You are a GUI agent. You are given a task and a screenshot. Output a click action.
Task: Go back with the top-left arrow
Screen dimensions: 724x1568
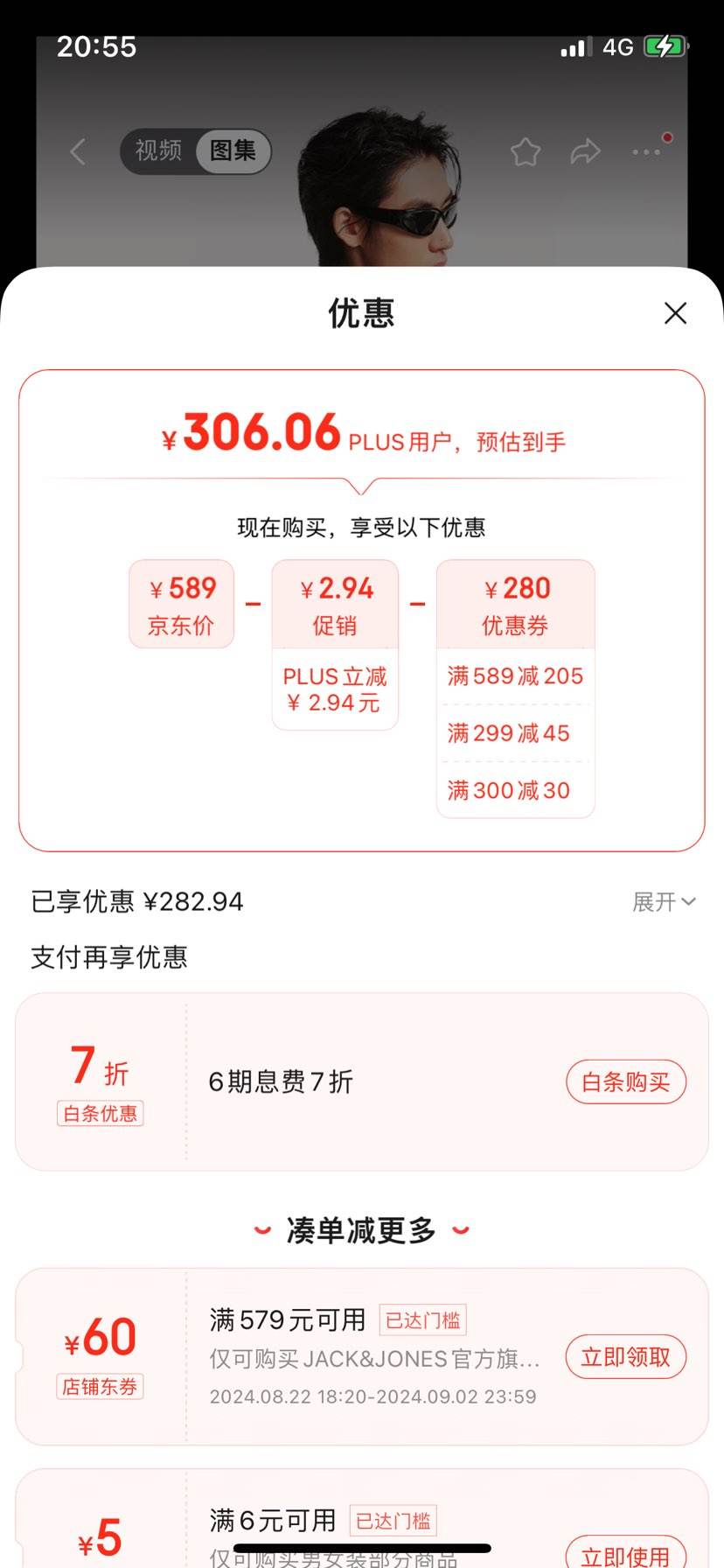point(78,151)
